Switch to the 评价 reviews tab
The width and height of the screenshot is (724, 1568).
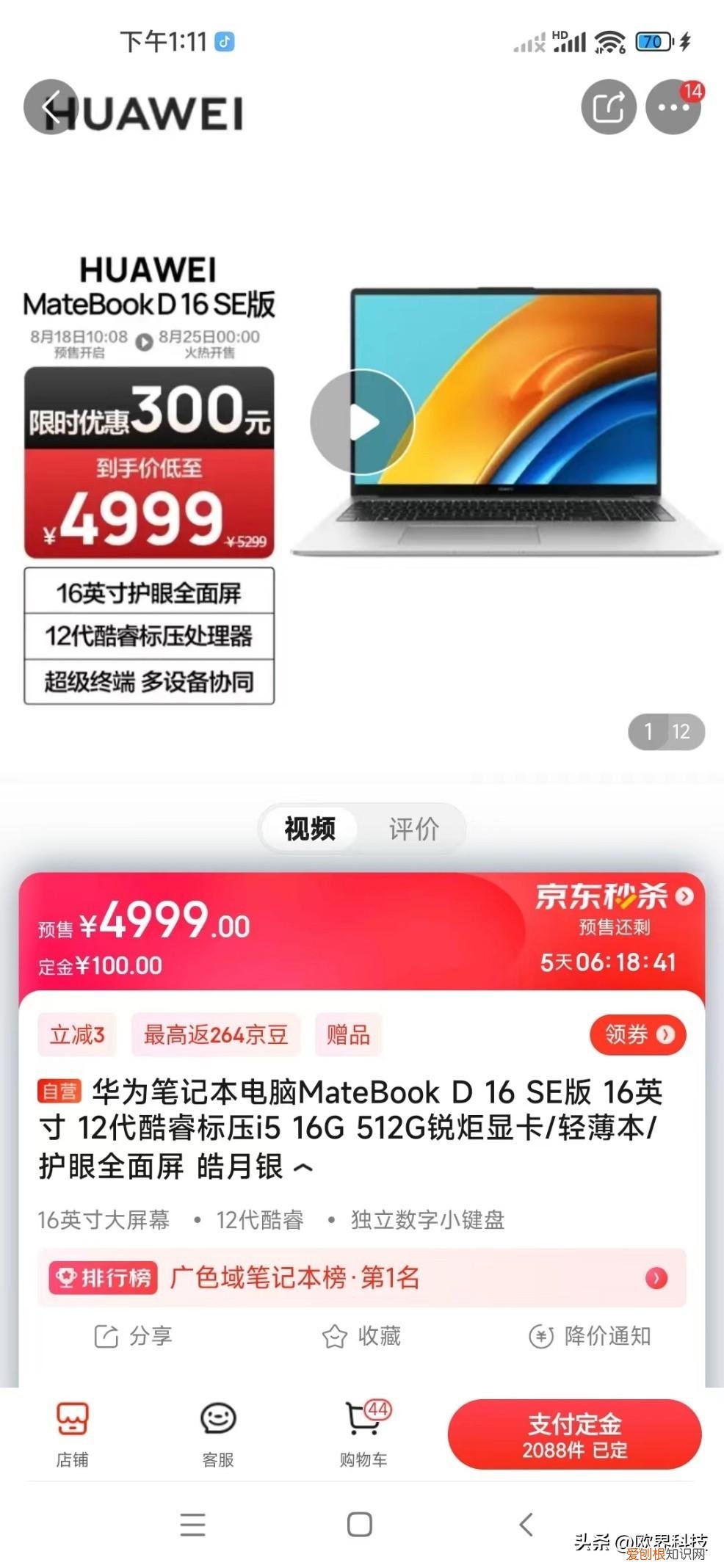point(413,830)
